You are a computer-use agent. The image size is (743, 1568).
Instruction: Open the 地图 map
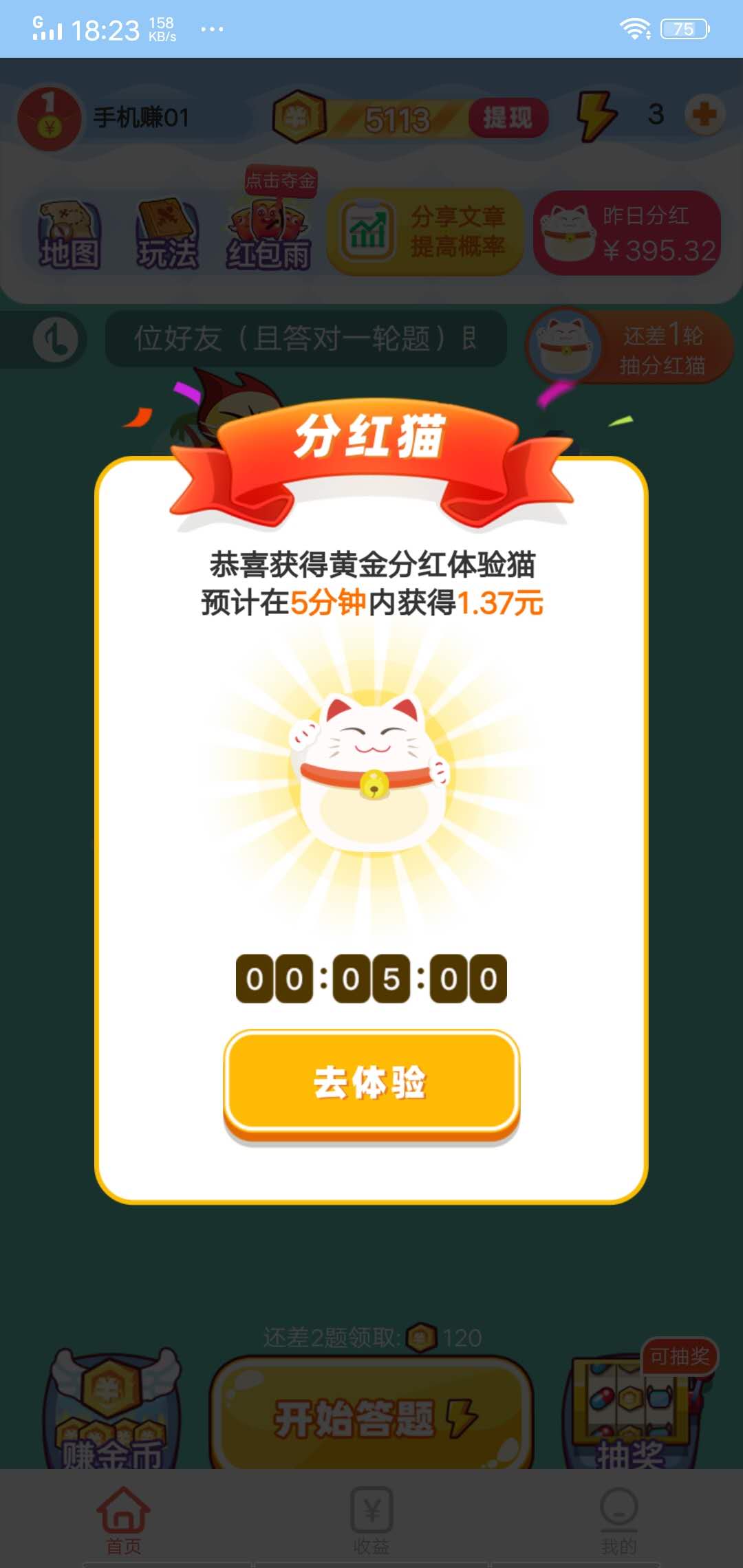(68, 236)
